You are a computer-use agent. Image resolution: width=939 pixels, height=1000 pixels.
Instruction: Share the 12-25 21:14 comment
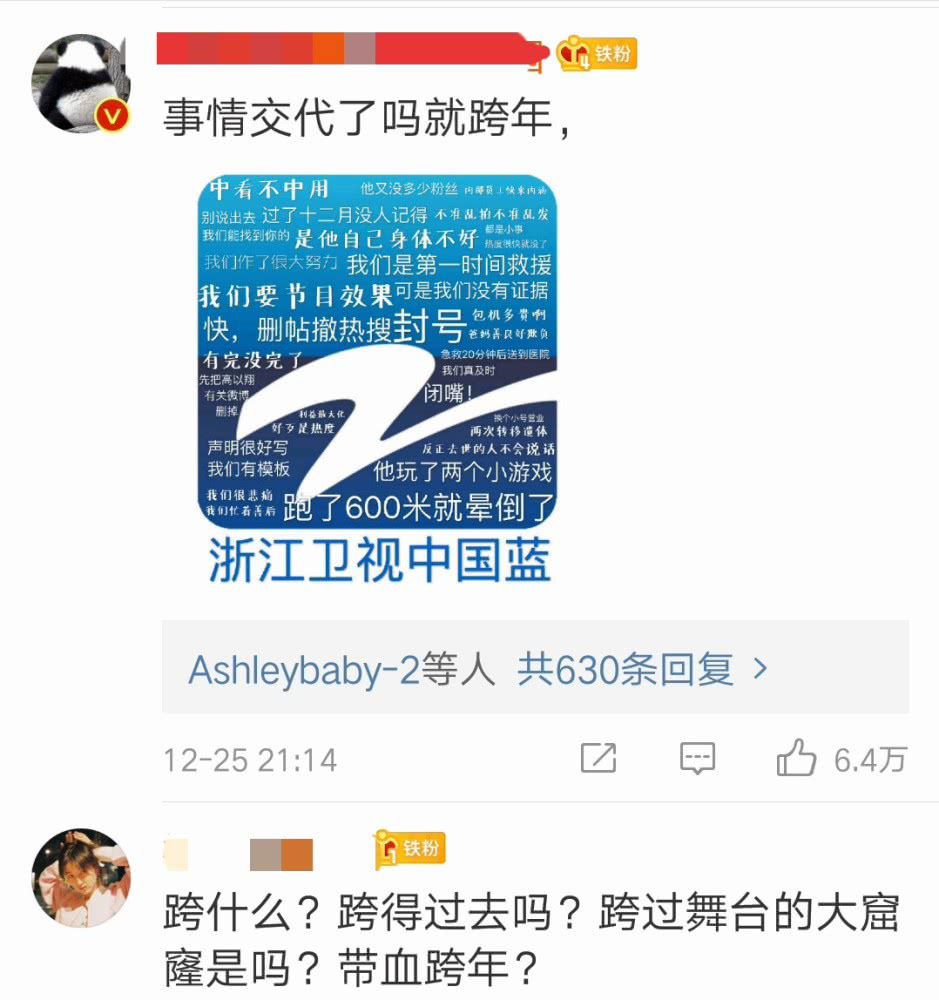click(598, 758)
